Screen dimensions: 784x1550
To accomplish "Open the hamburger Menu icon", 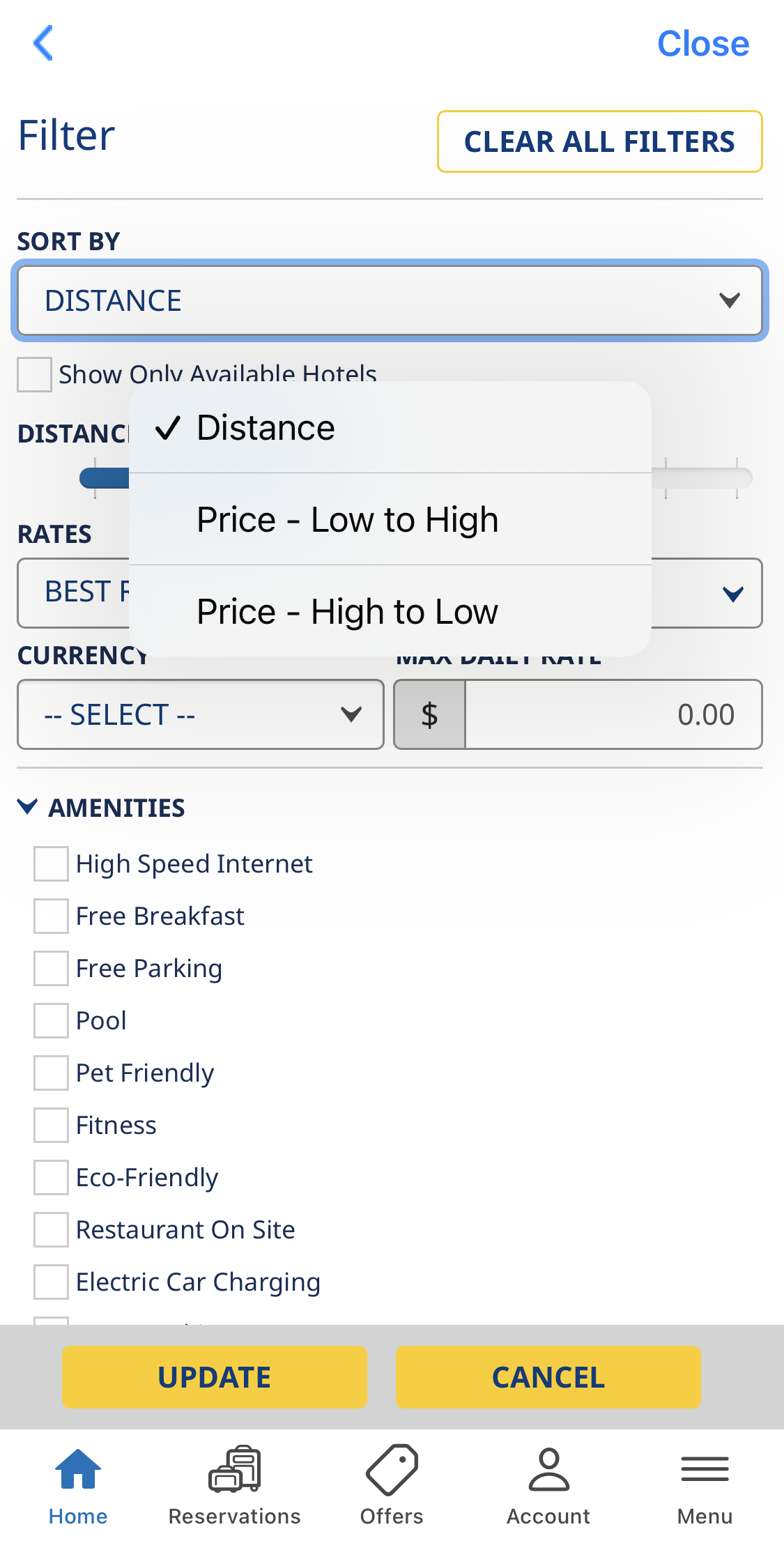I will tap(704, 1469).
